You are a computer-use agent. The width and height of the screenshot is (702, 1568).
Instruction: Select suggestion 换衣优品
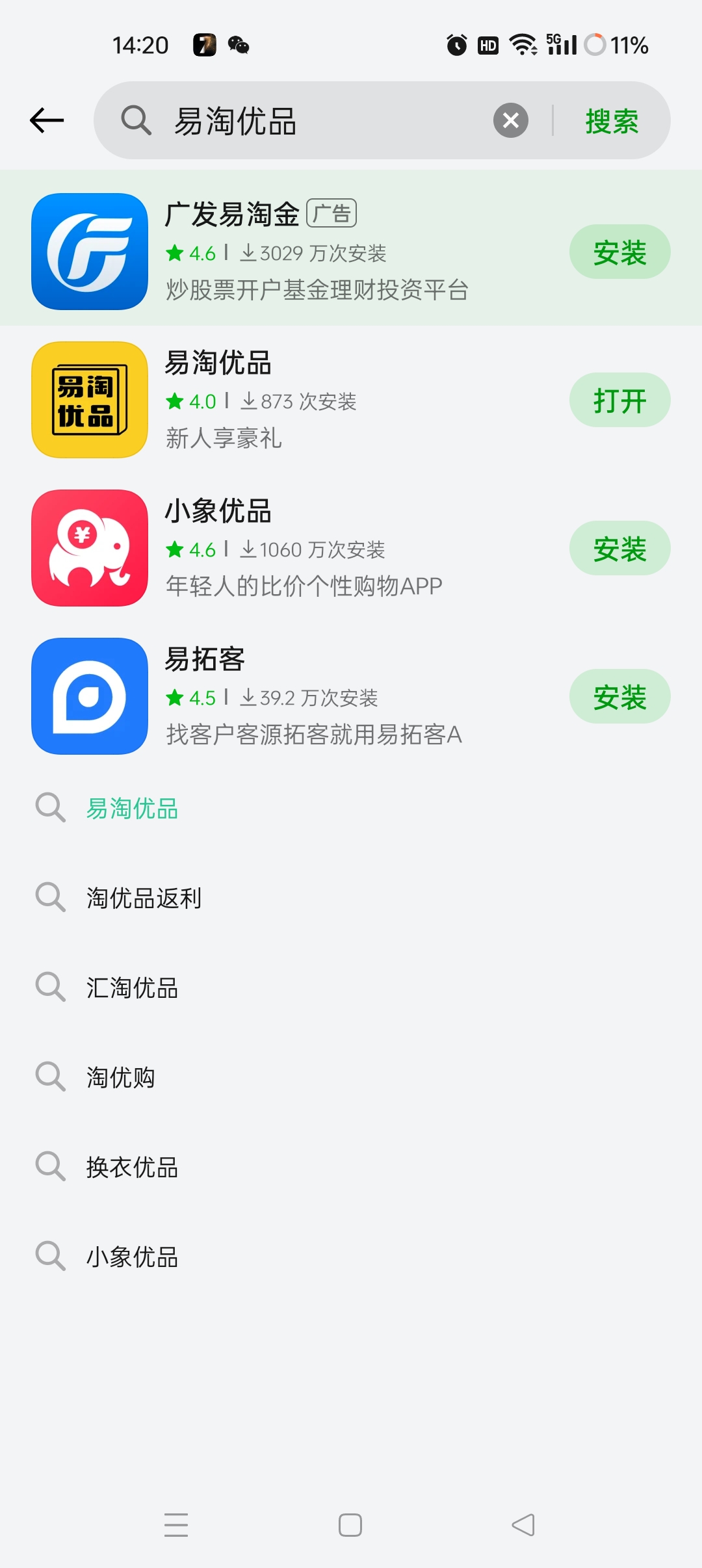(x=133, y=1168)
